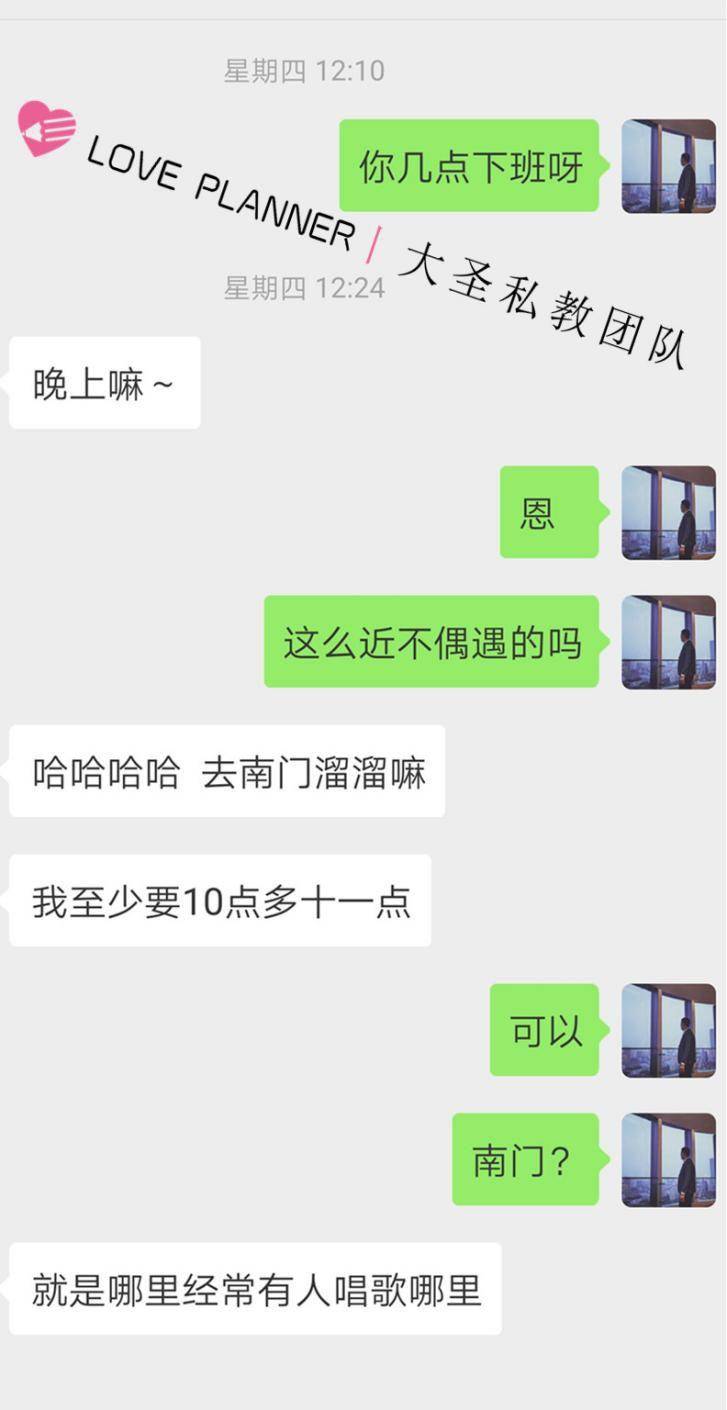Tap the 哈哈哈哈 去南门溜溜嘛 message
727x1410 pixels.
[x=227, y=772]
